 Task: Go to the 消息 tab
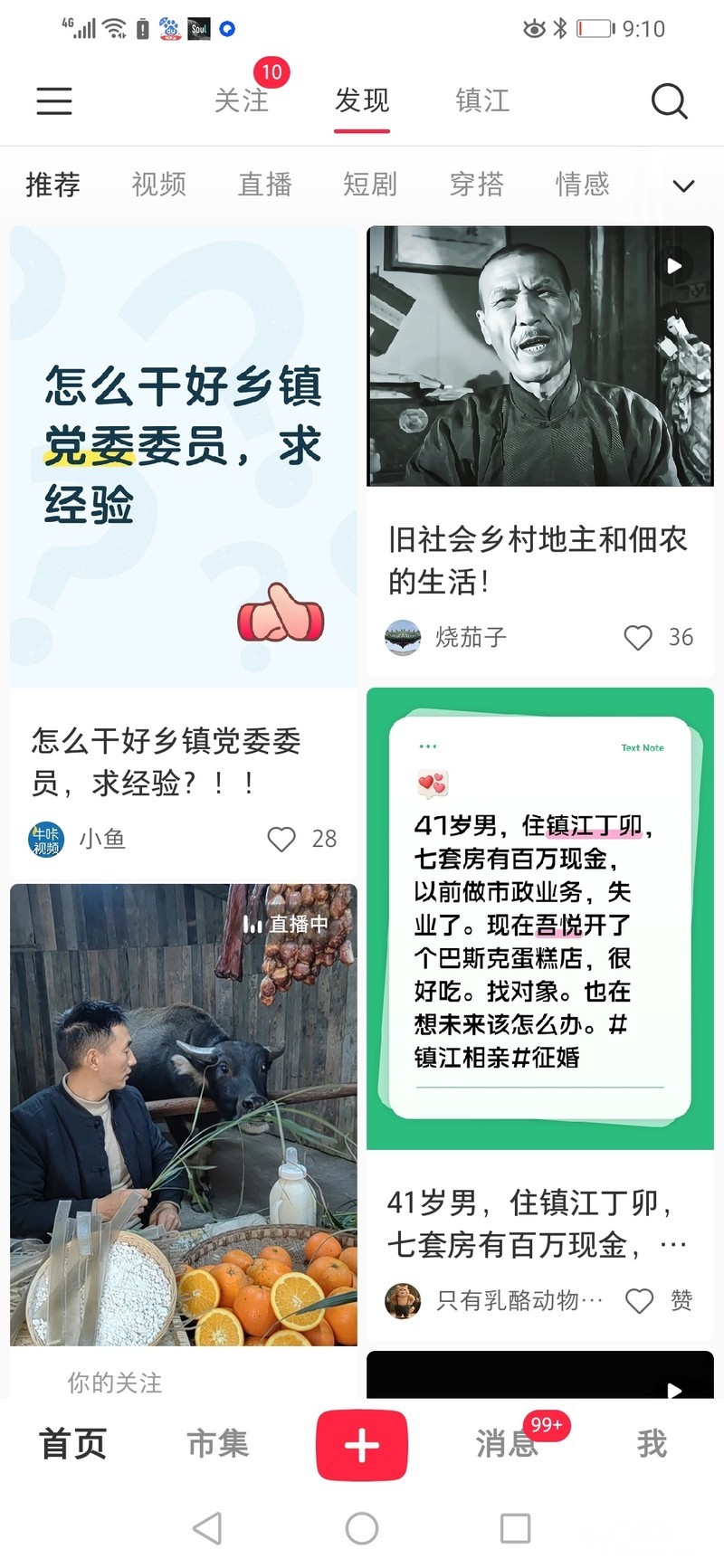(x=507, y=1444)
